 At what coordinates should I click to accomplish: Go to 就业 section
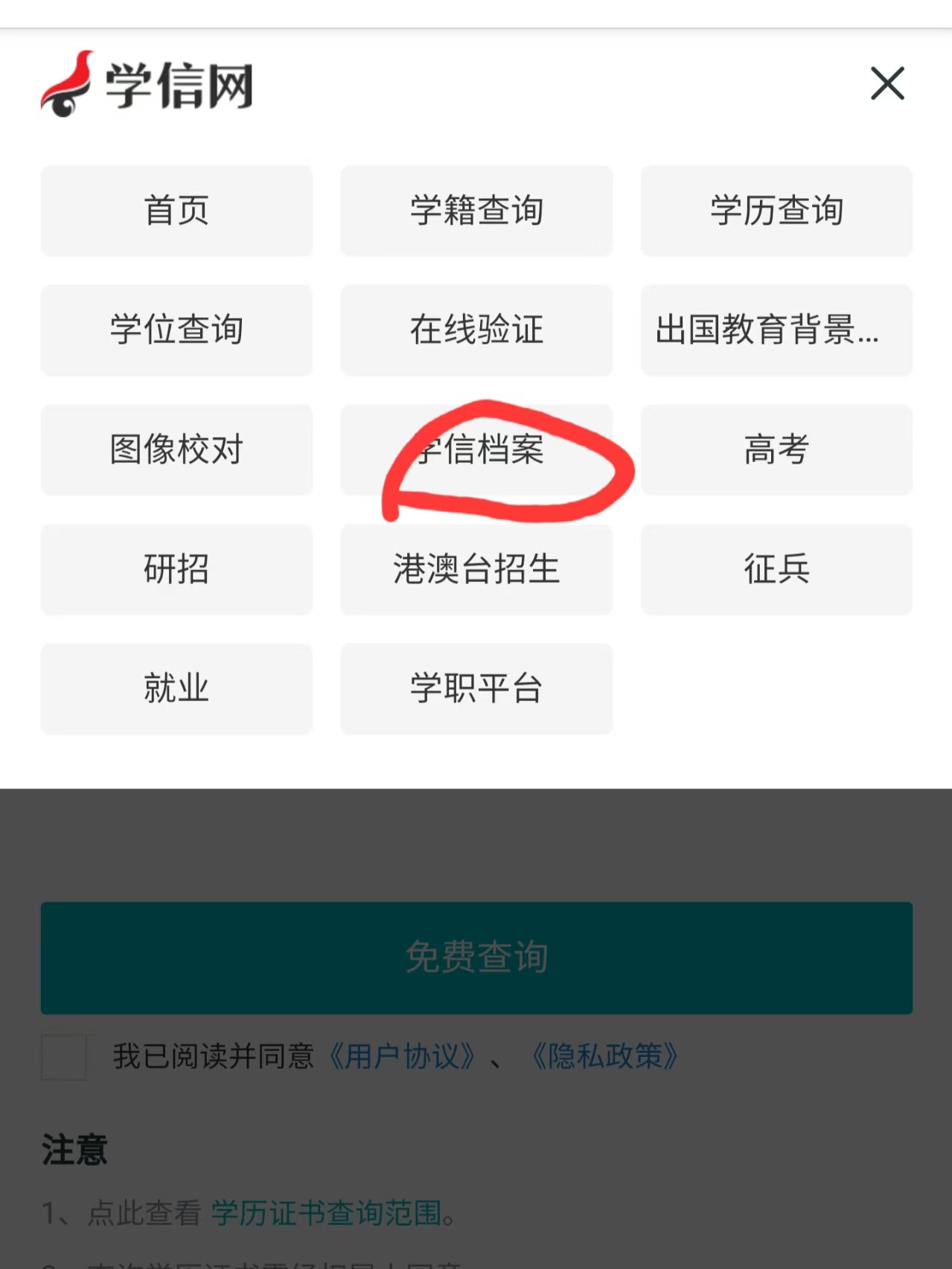176,688
